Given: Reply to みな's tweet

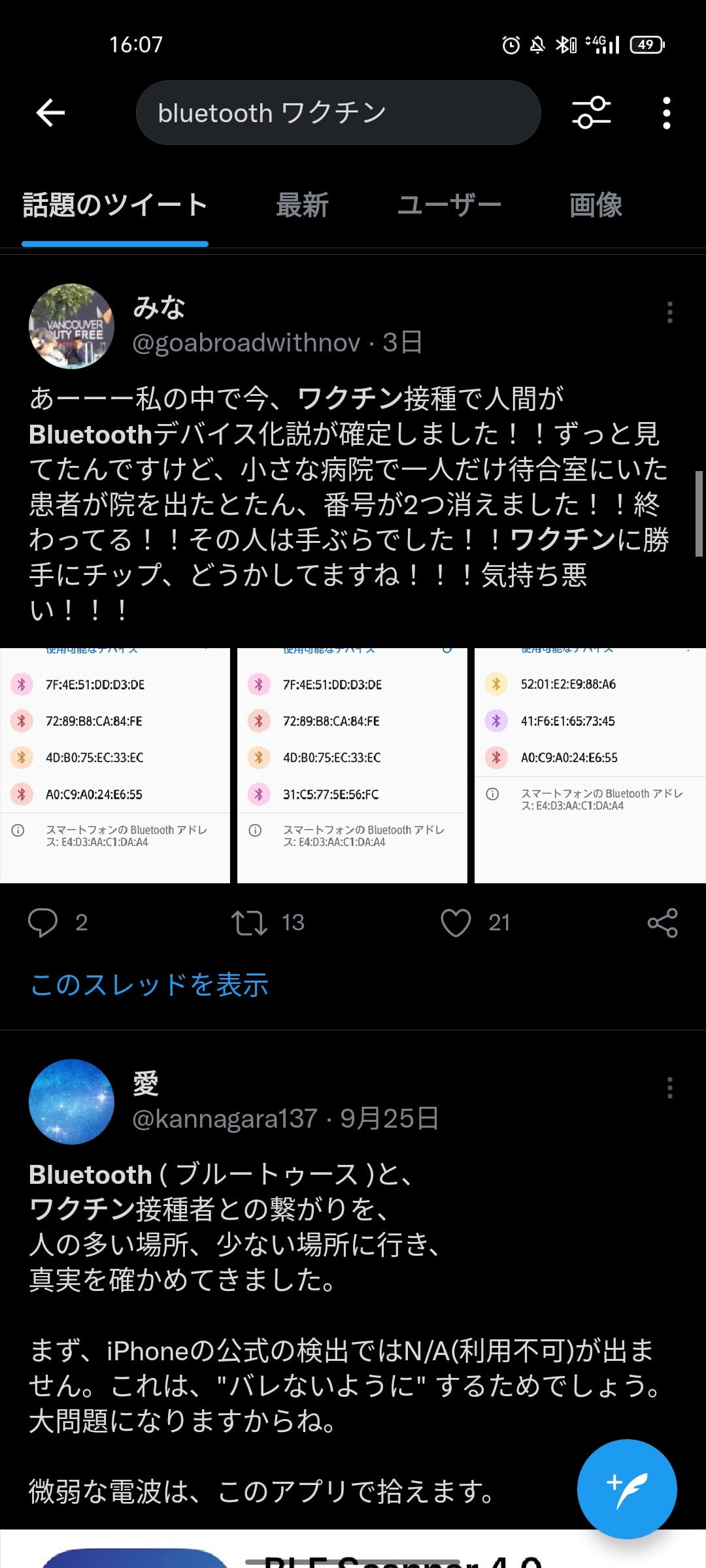Looking at the screenshot, I should pyautogui.click(x=43, y=923).
